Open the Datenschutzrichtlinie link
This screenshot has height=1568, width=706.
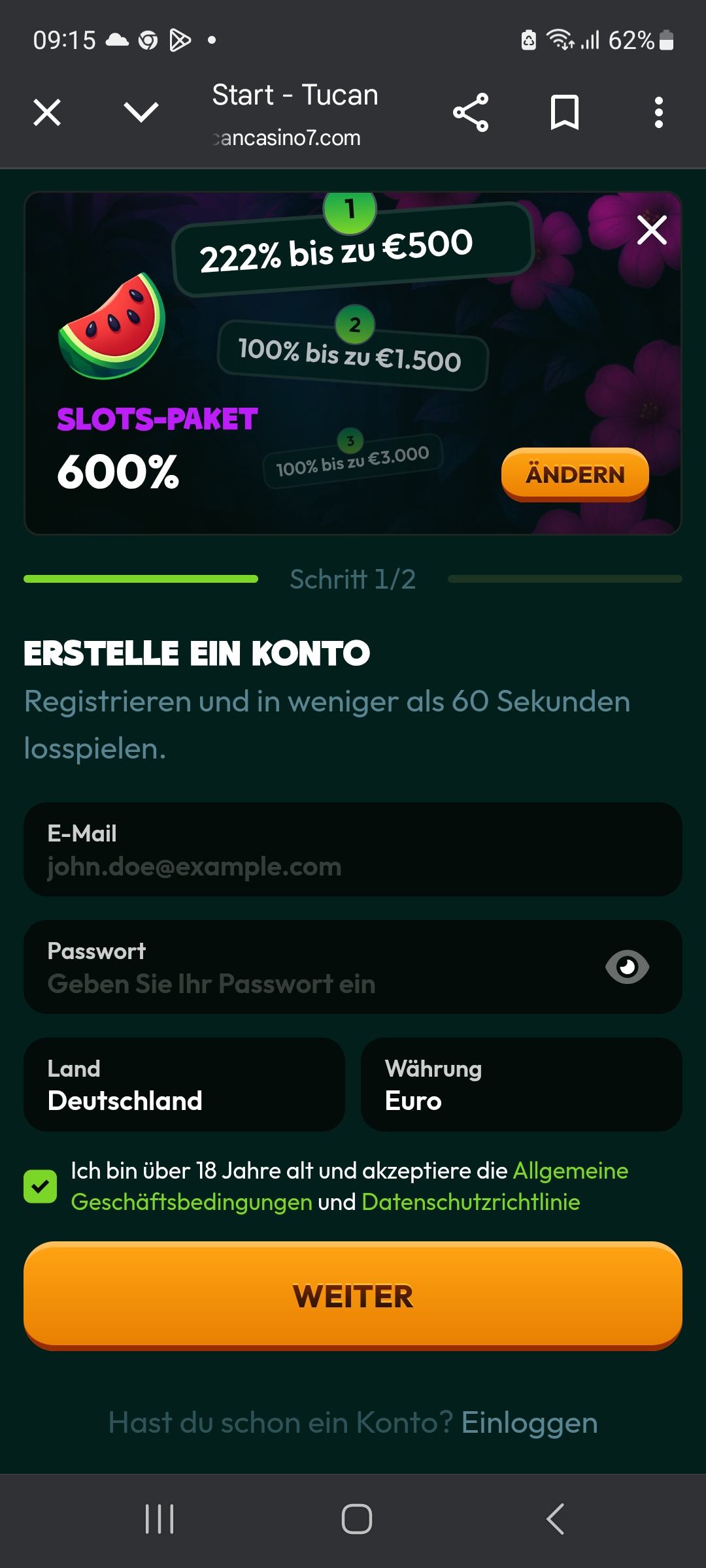click(x=471, y=1202)
